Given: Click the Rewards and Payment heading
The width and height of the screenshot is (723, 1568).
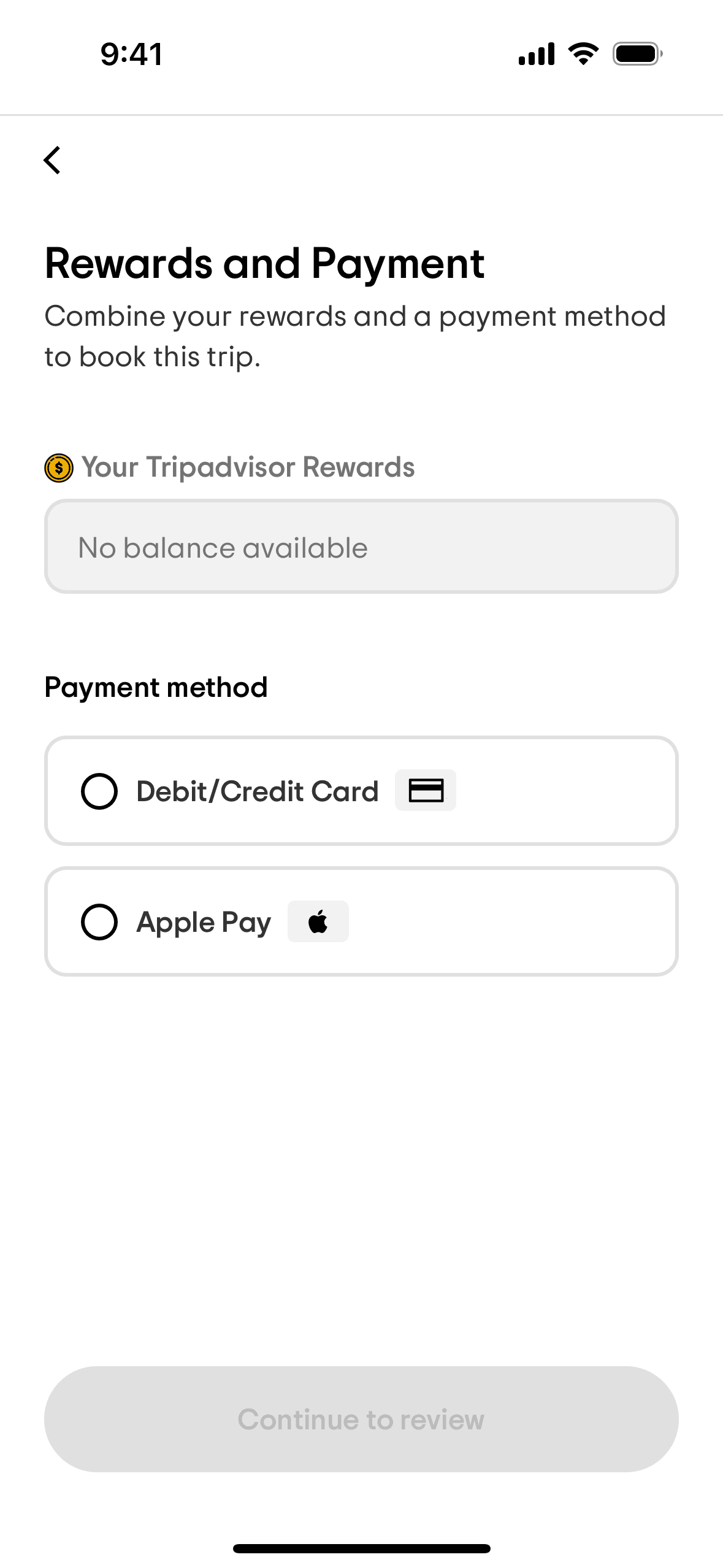Looking at the screenshot, I should point(264,264).
